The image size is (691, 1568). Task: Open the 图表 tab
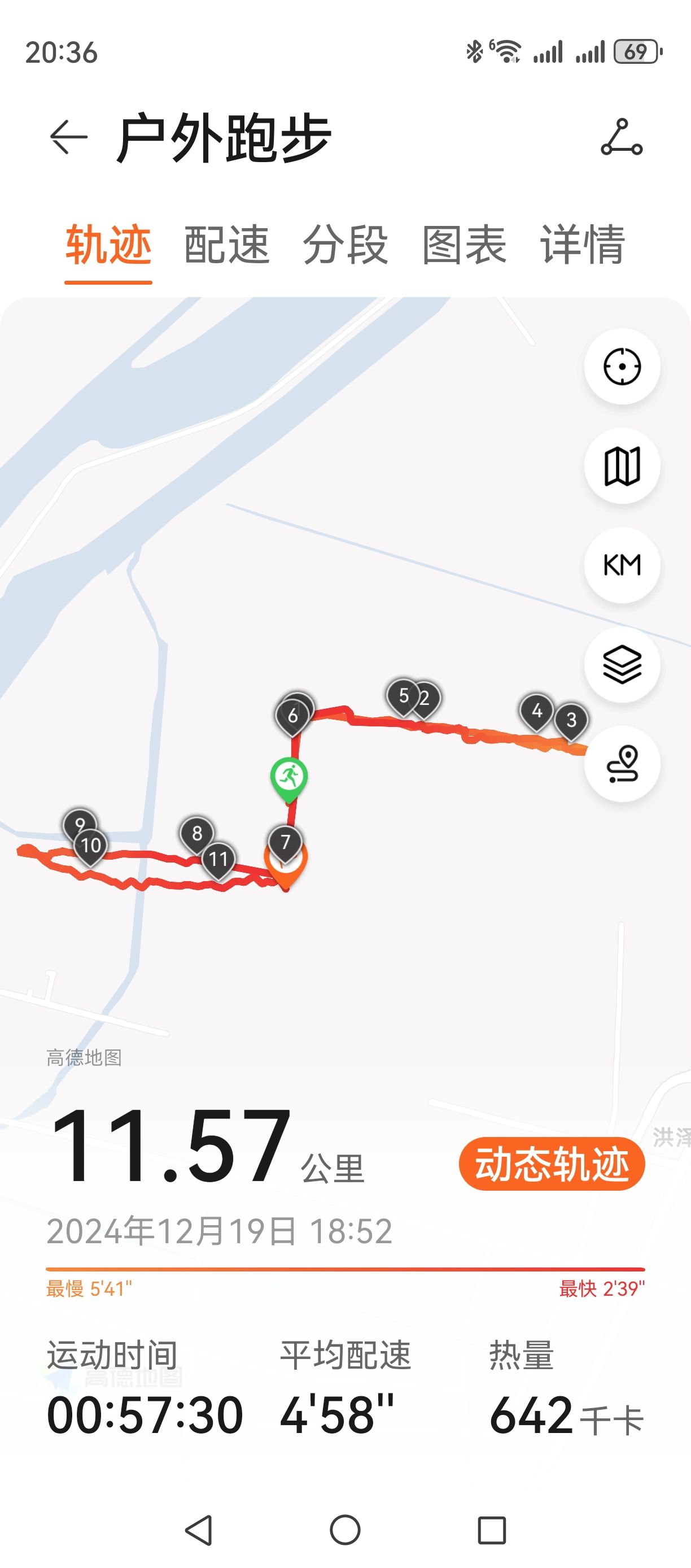tap(464, 245)
